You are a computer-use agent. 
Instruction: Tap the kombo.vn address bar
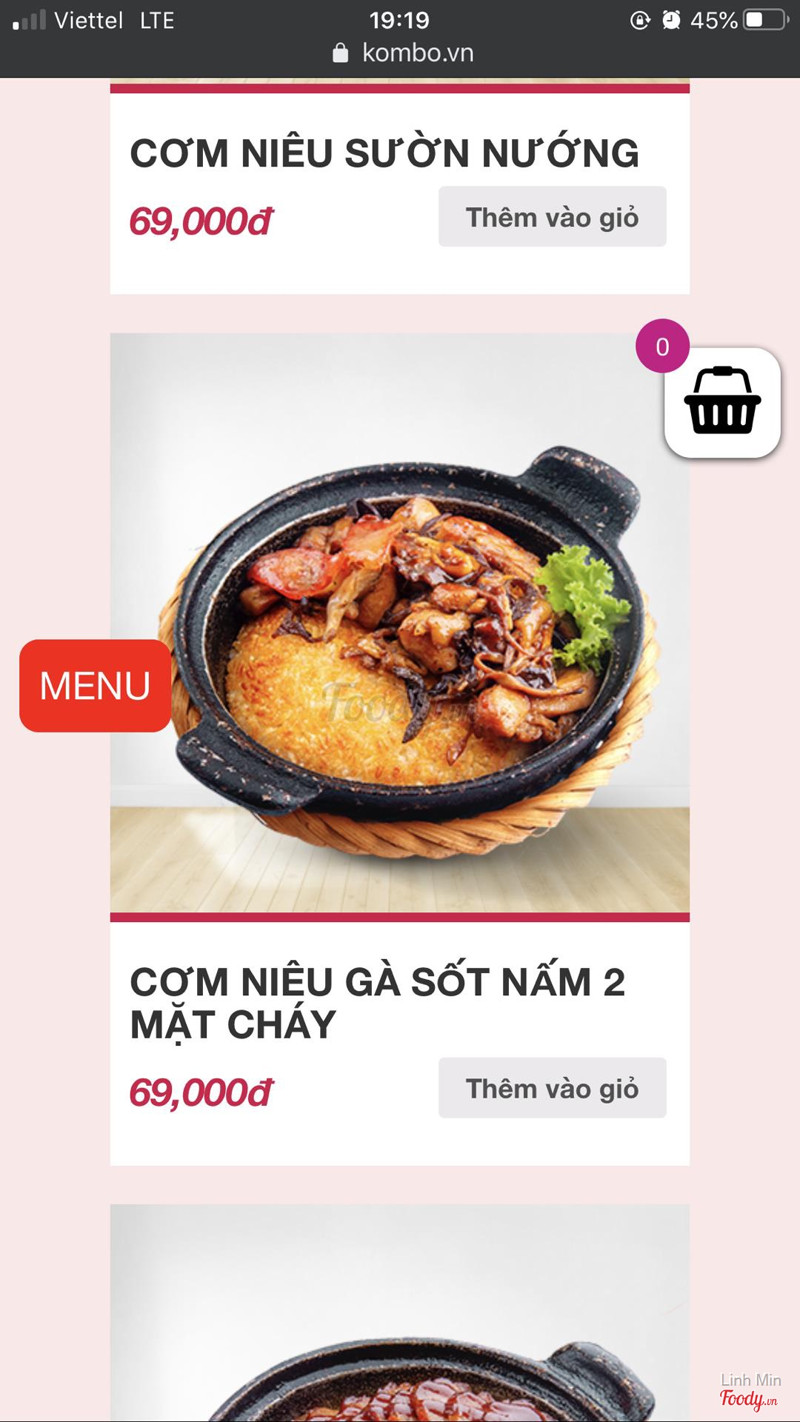click(x=404, y=53)
